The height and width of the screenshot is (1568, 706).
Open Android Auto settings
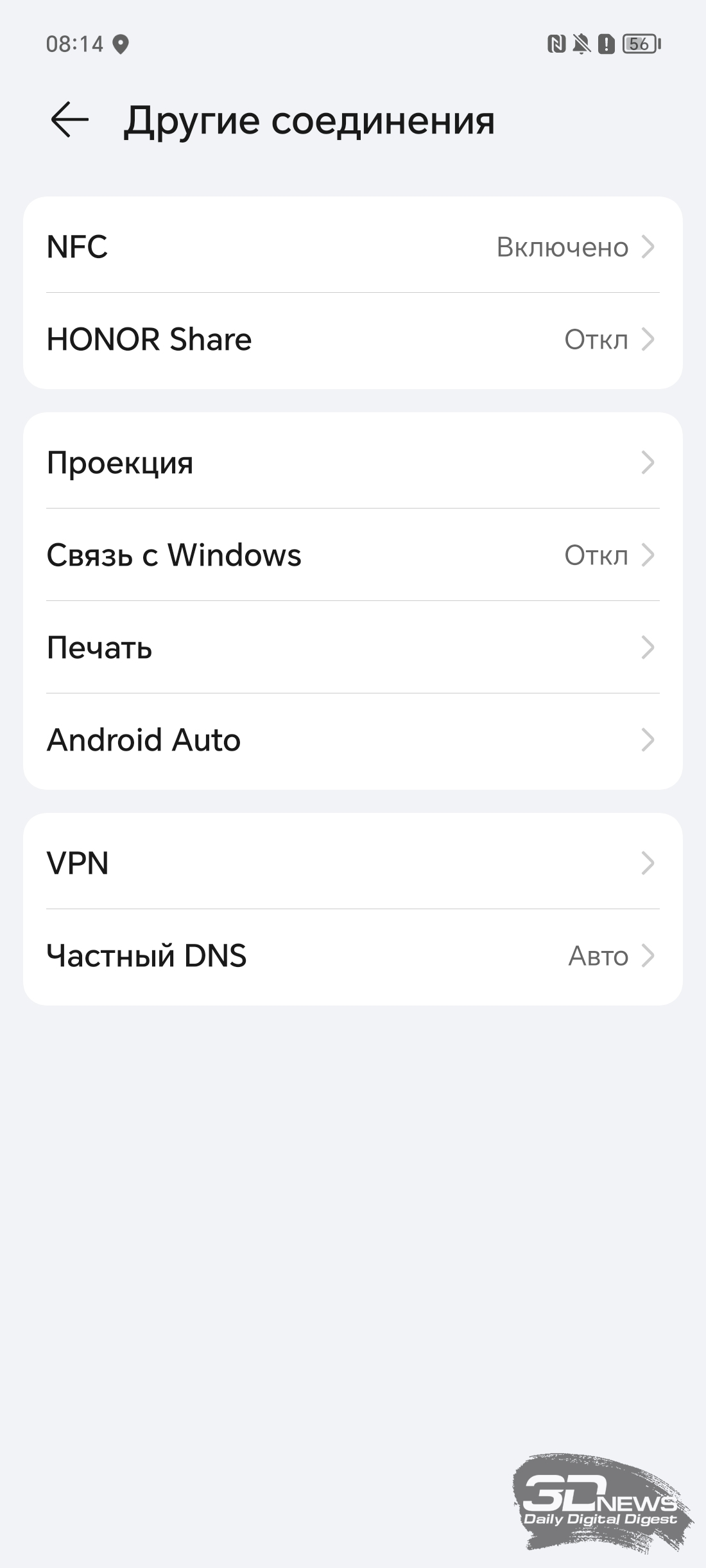[x=353, y=740]
